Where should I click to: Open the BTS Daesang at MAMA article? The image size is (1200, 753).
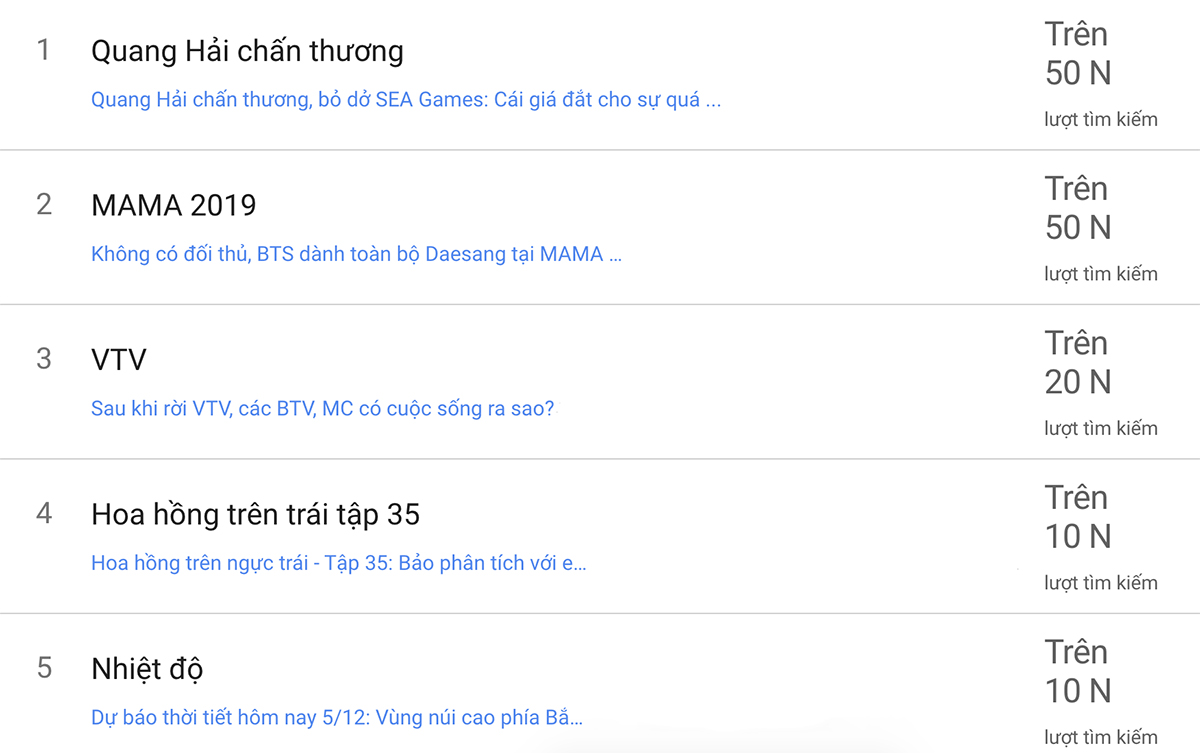[356, 254]
